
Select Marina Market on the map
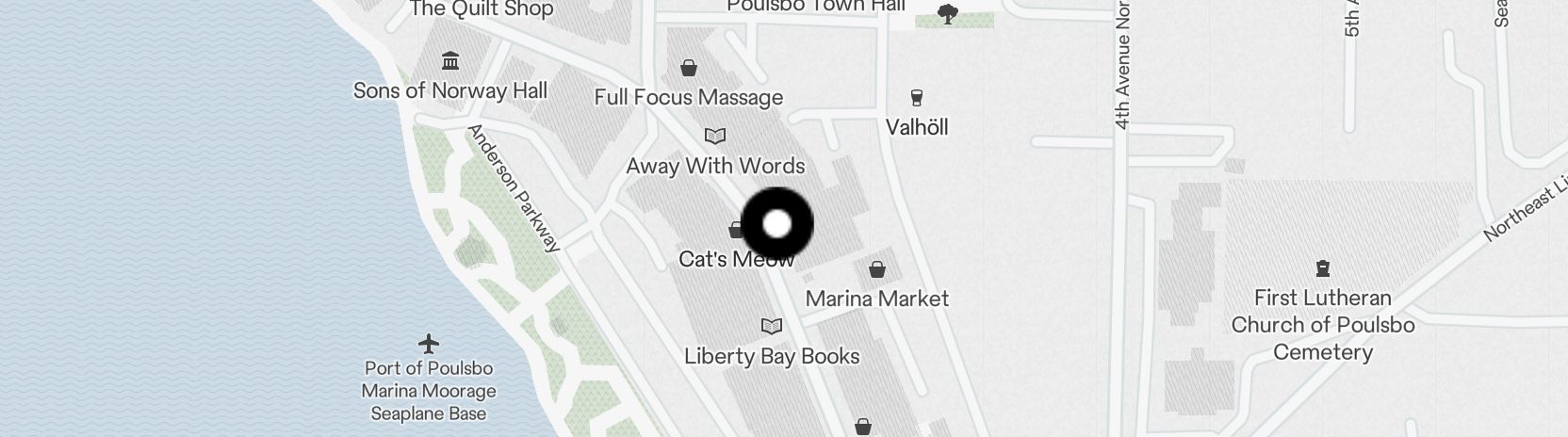coord(877,270)
